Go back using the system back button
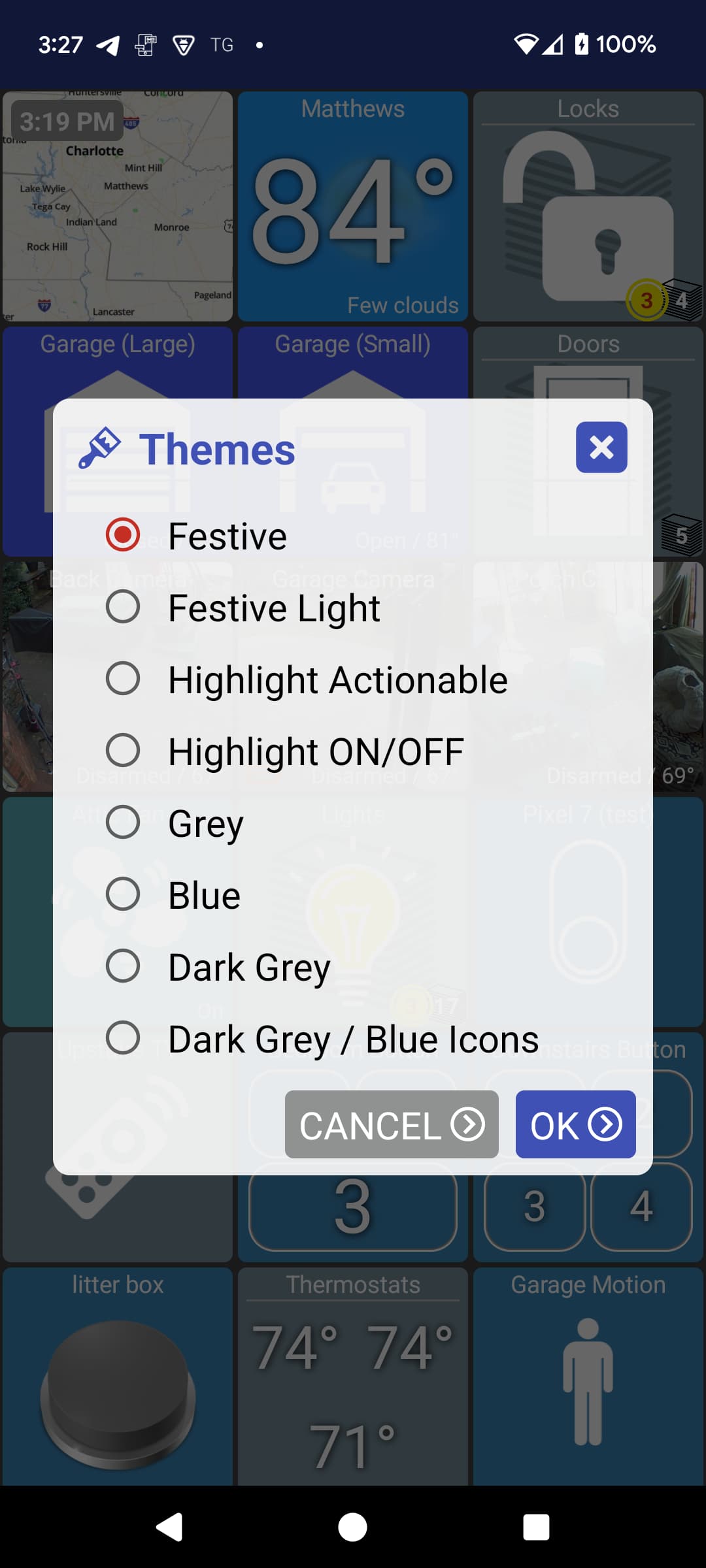Screen dimensions: 706x1568 169,1527
